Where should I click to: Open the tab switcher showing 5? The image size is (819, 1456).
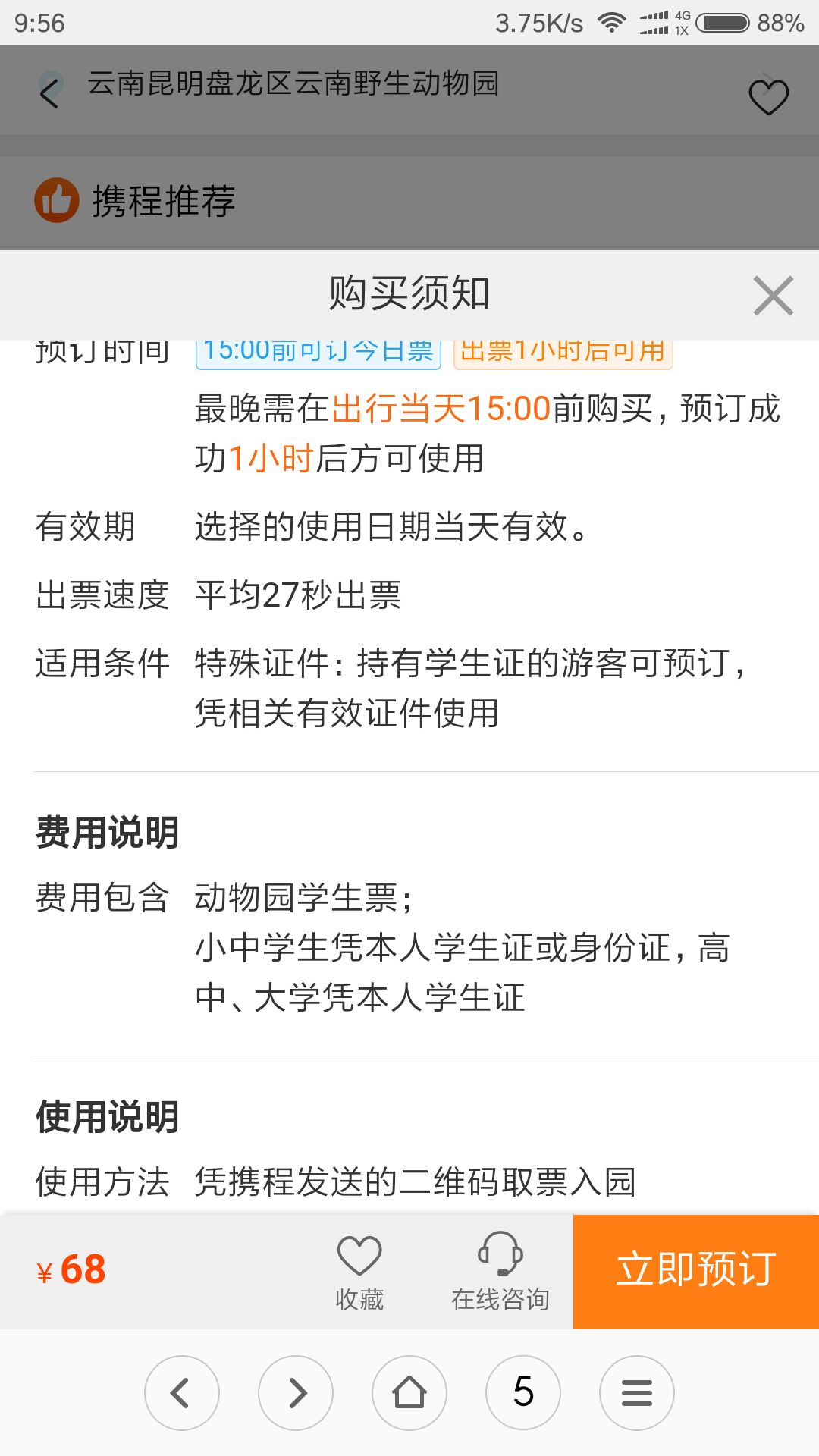click(523, 1393)
